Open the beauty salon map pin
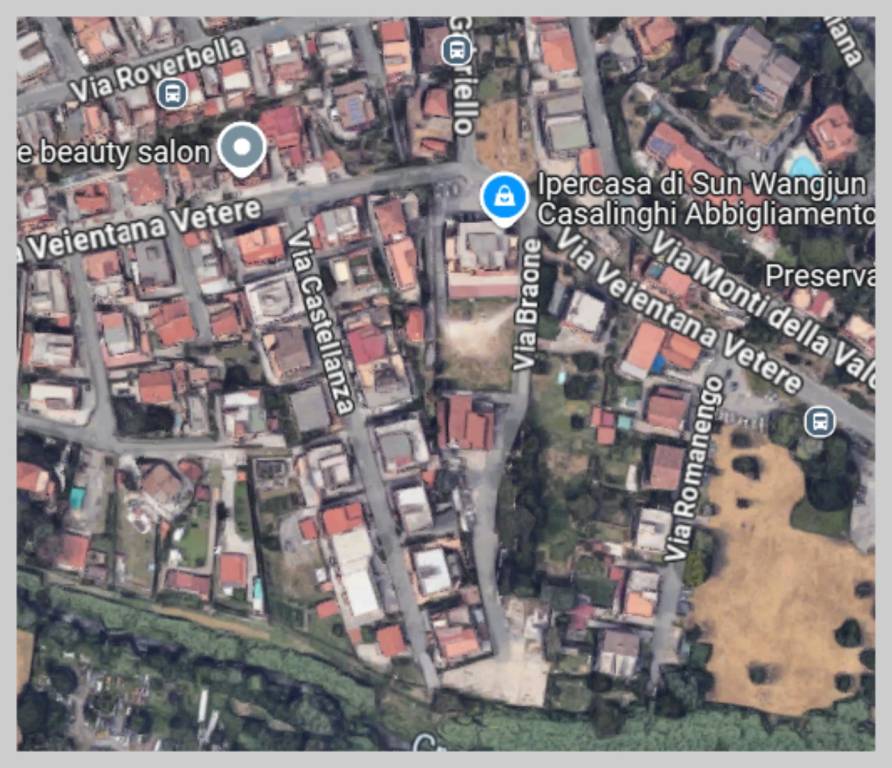 pyautogui.click(x=241, y=149)
